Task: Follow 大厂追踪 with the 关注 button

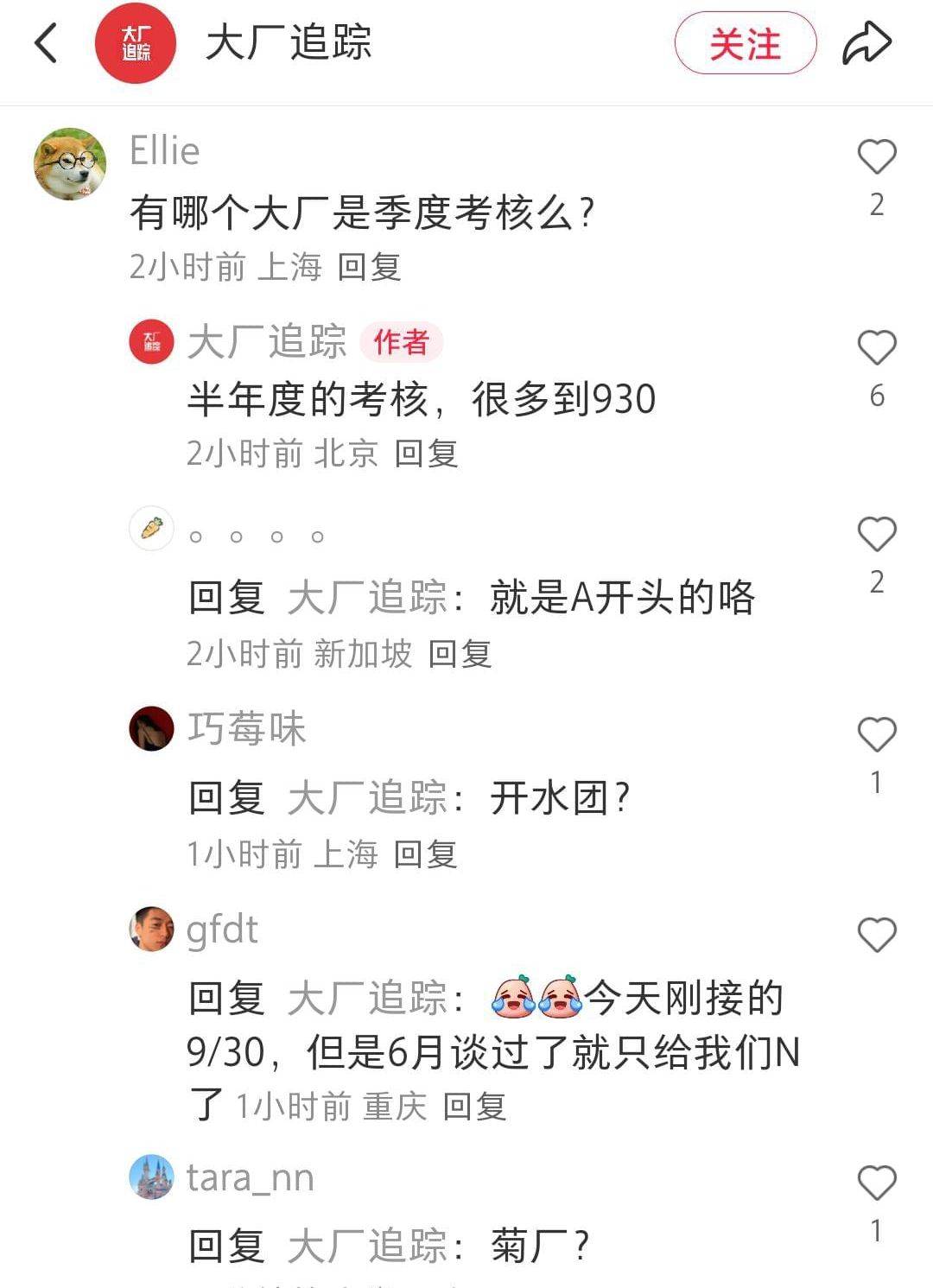Action: (745, 43)
